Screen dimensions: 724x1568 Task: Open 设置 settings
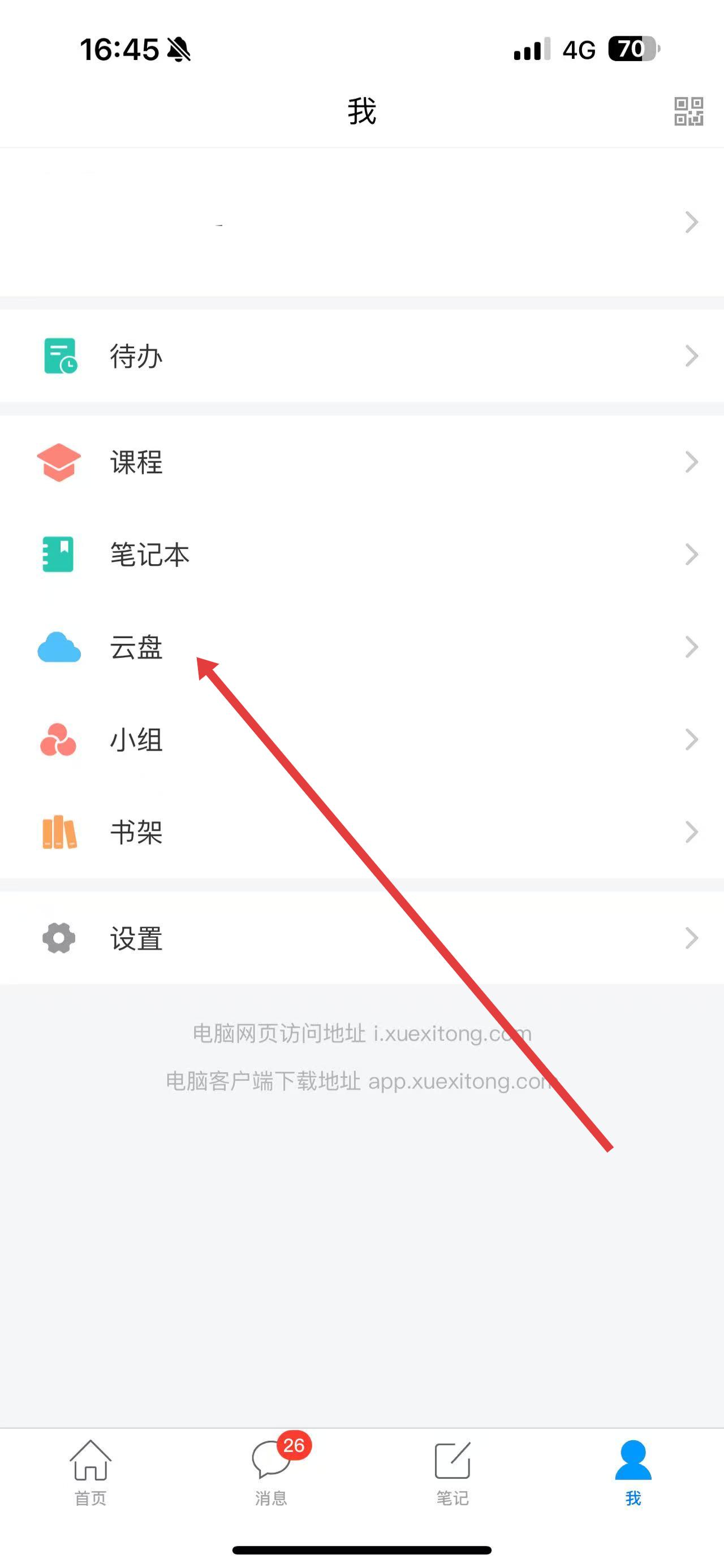[x=361, y=938]
